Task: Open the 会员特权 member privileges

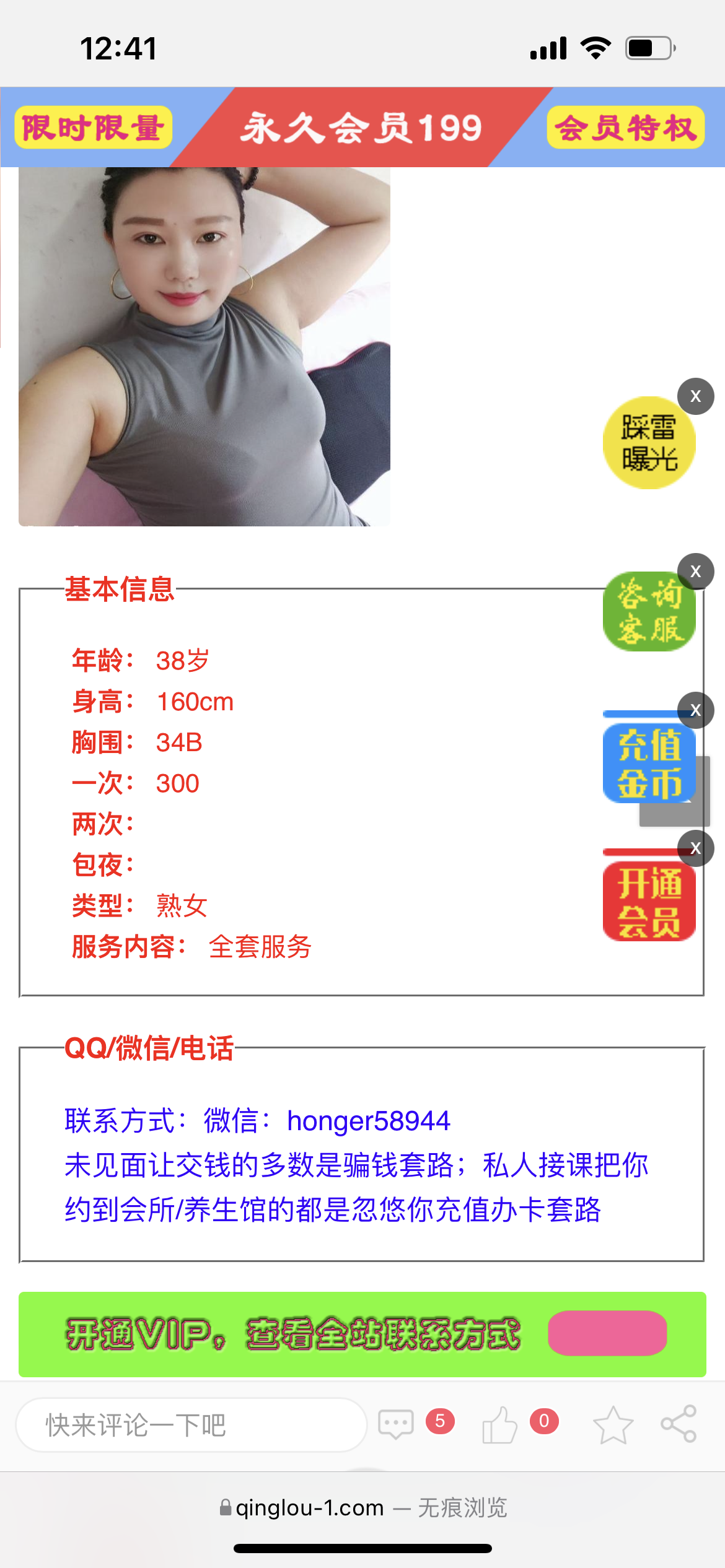Action: [625, 128]
